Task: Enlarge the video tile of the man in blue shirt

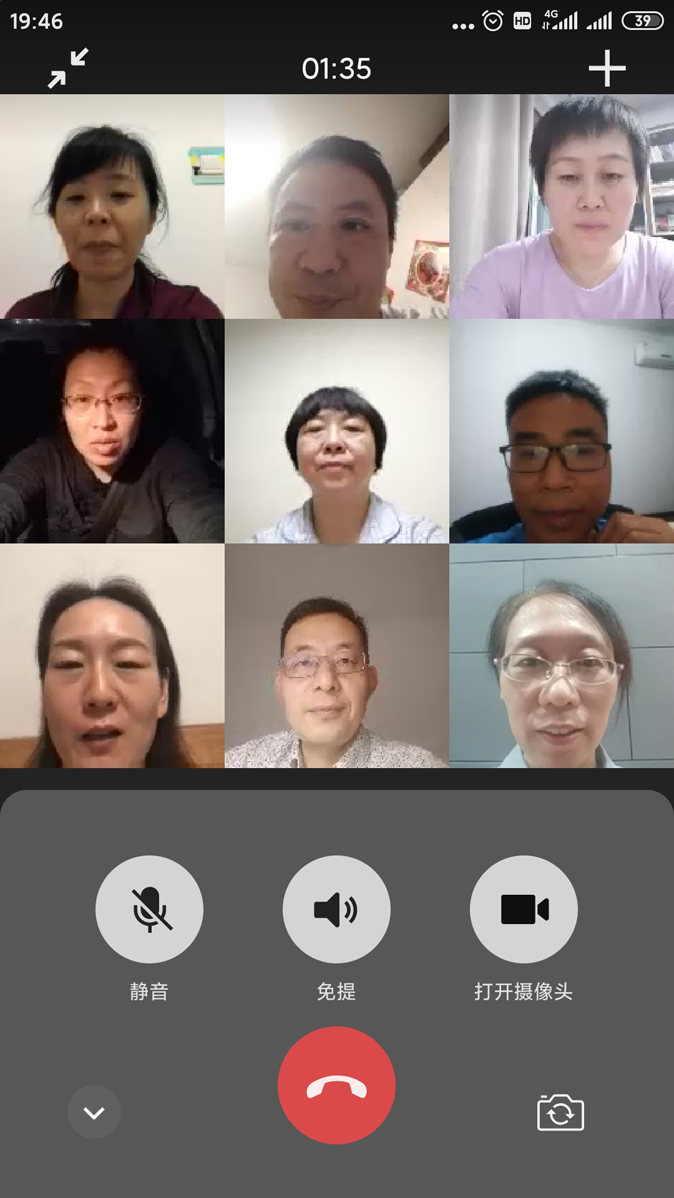Action: (x=562, y=431)
